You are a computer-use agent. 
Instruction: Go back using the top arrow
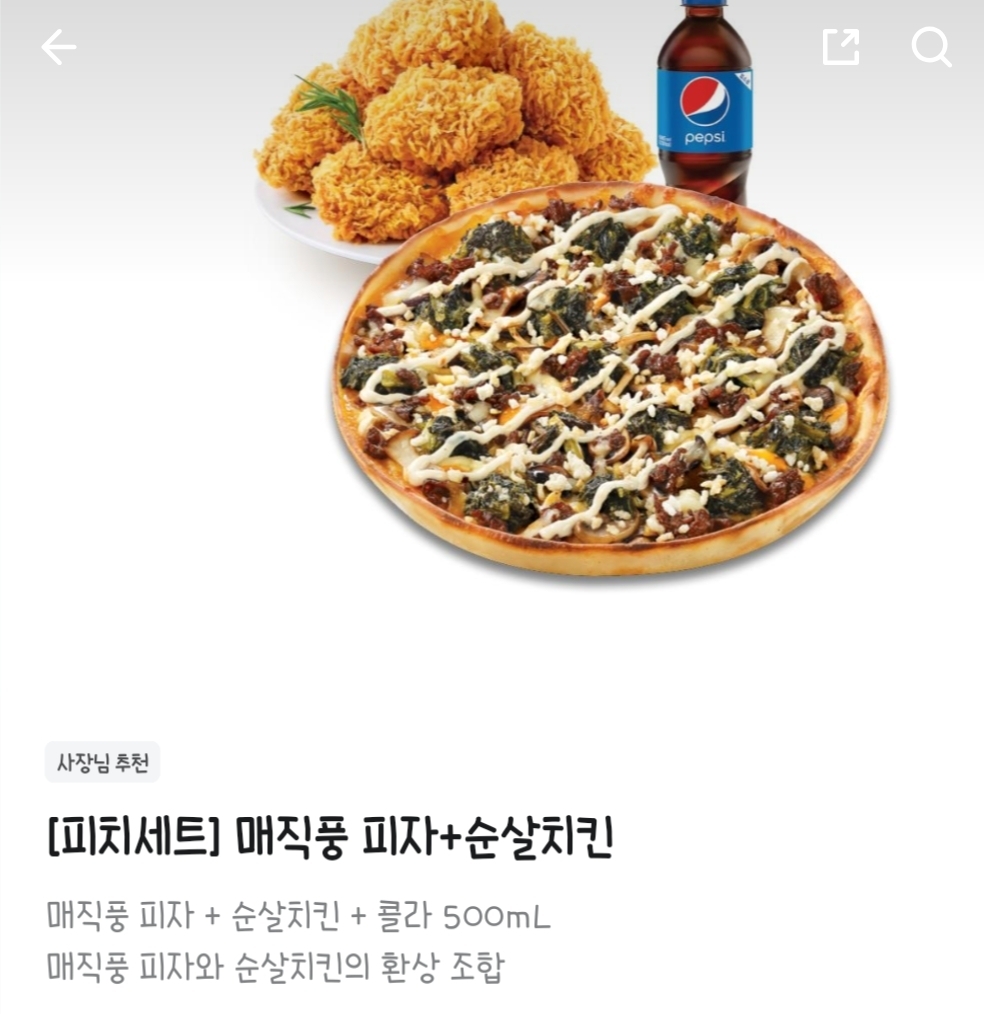[x=58, y=47]
